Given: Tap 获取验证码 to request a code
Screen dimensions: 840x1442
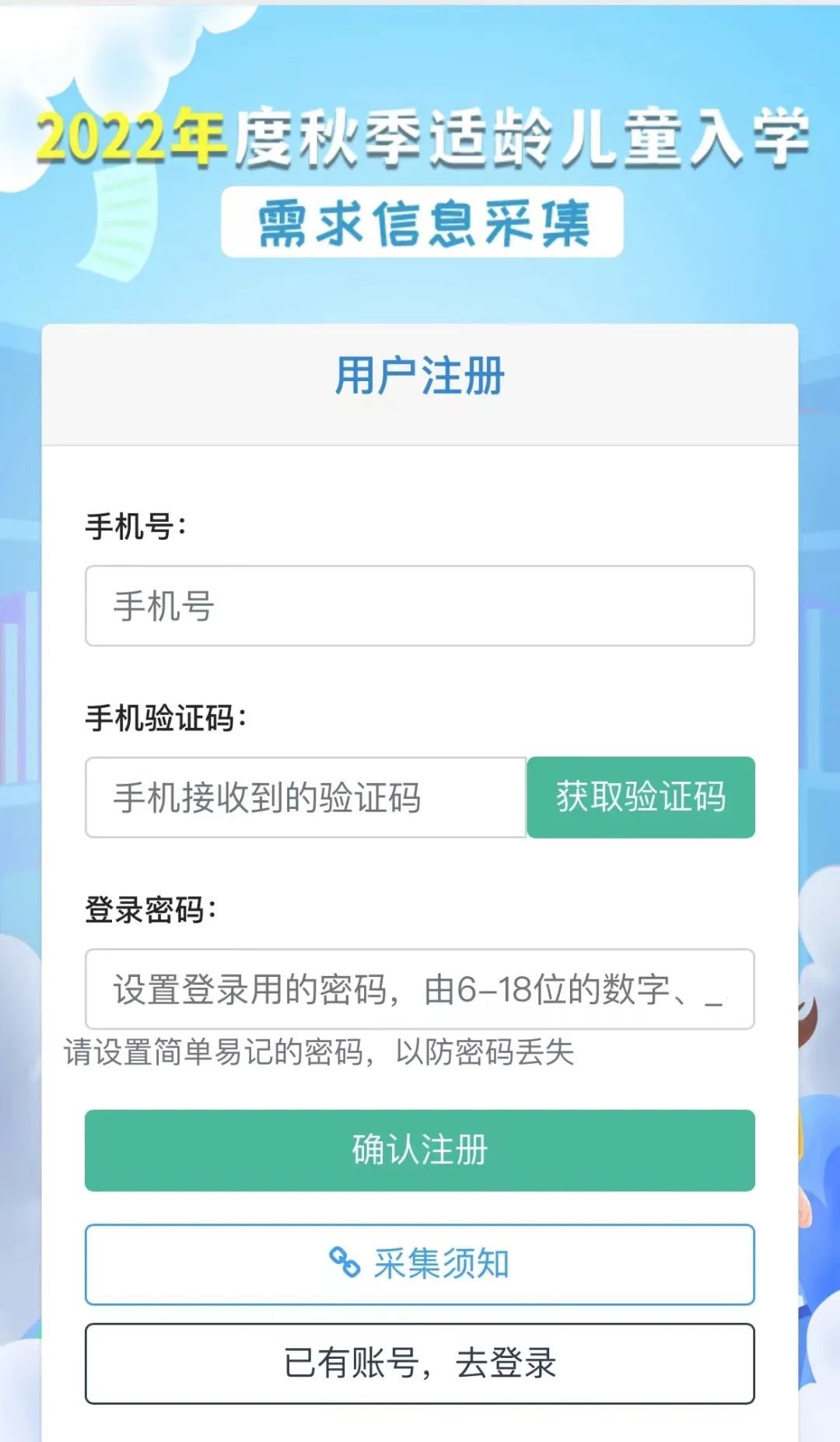Looking at the screenshot, I should (641, 797).
